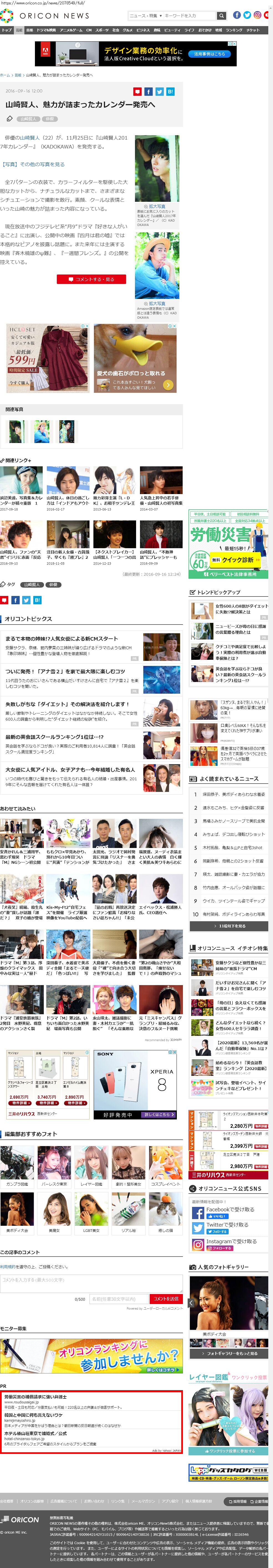Focus the keyword search input field
The width and height of the screenshot is (273, 1568).
(x=189, y=16)
